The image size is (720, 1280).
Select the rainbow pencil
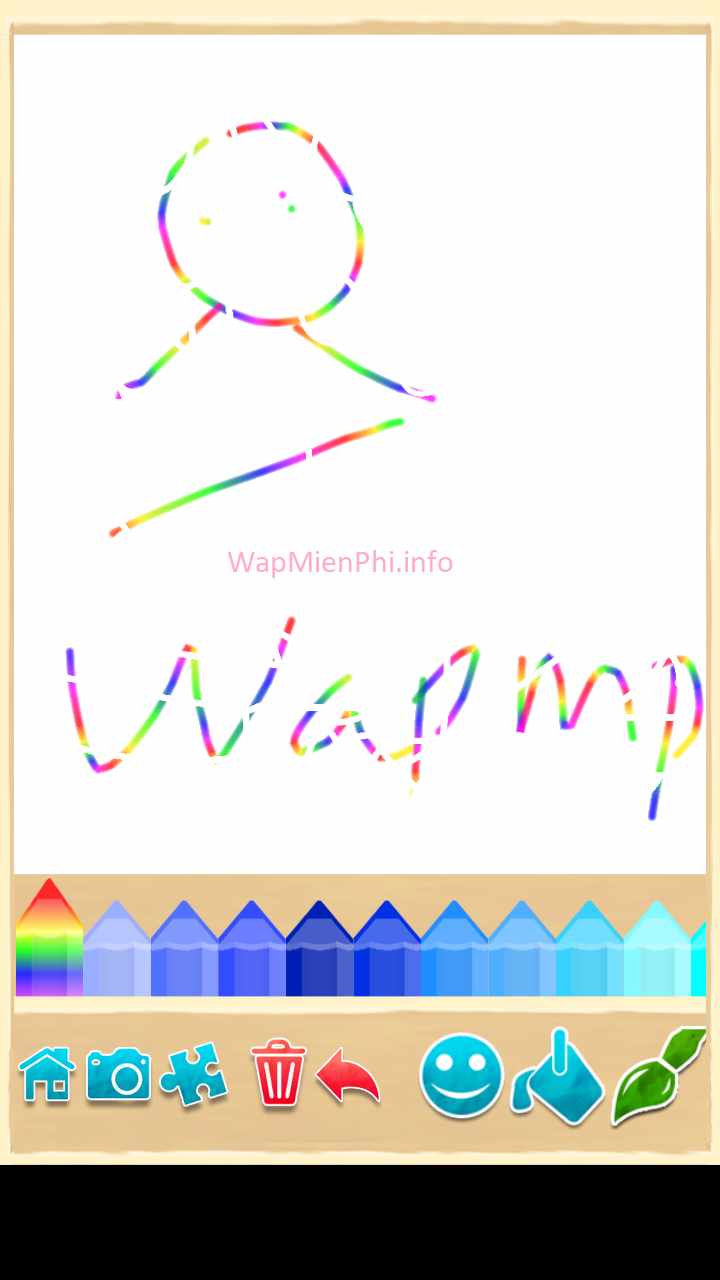coord(49,945)
